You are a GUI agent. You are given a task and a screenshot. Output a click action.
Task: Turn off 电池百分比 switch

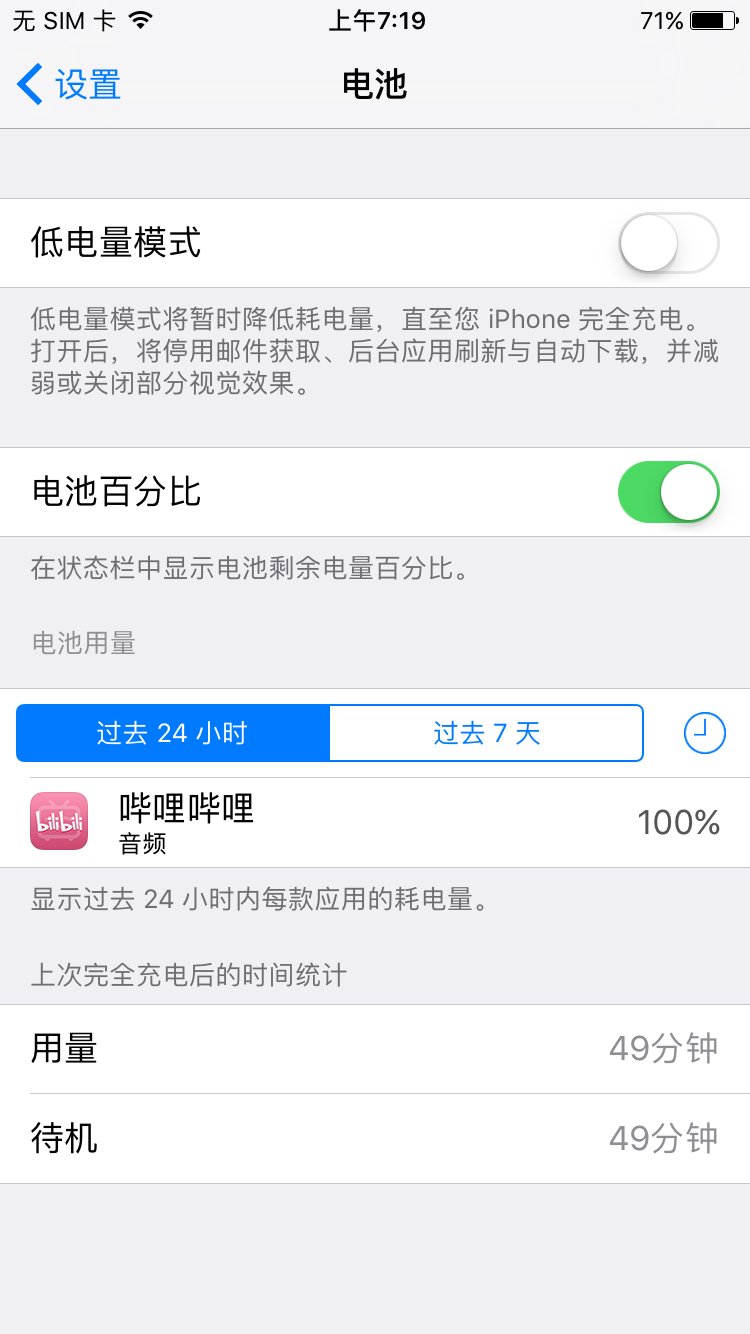tap(668, 492)
